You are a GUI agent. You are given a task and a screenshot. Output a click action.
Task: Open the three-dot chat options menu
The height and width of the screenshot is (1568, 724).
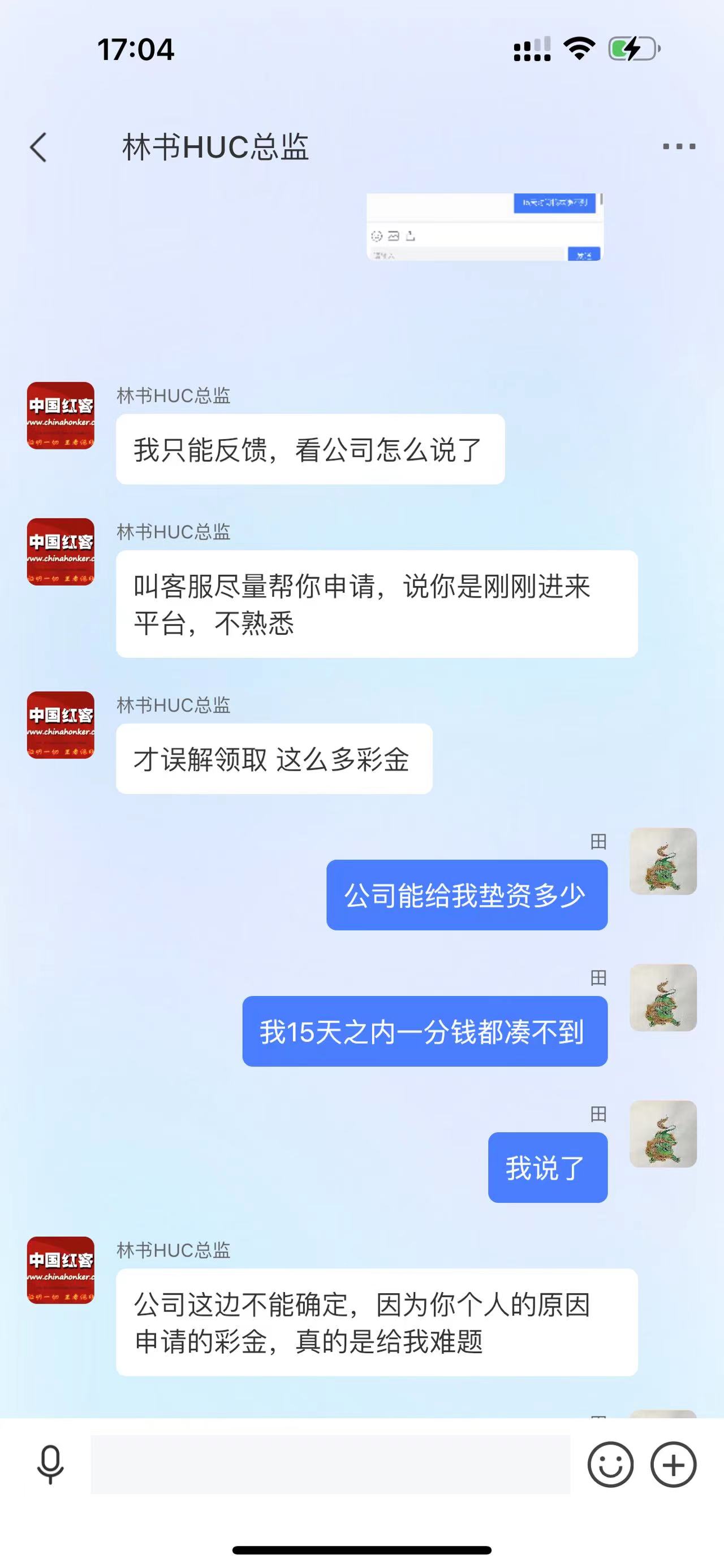click(678, 147)
